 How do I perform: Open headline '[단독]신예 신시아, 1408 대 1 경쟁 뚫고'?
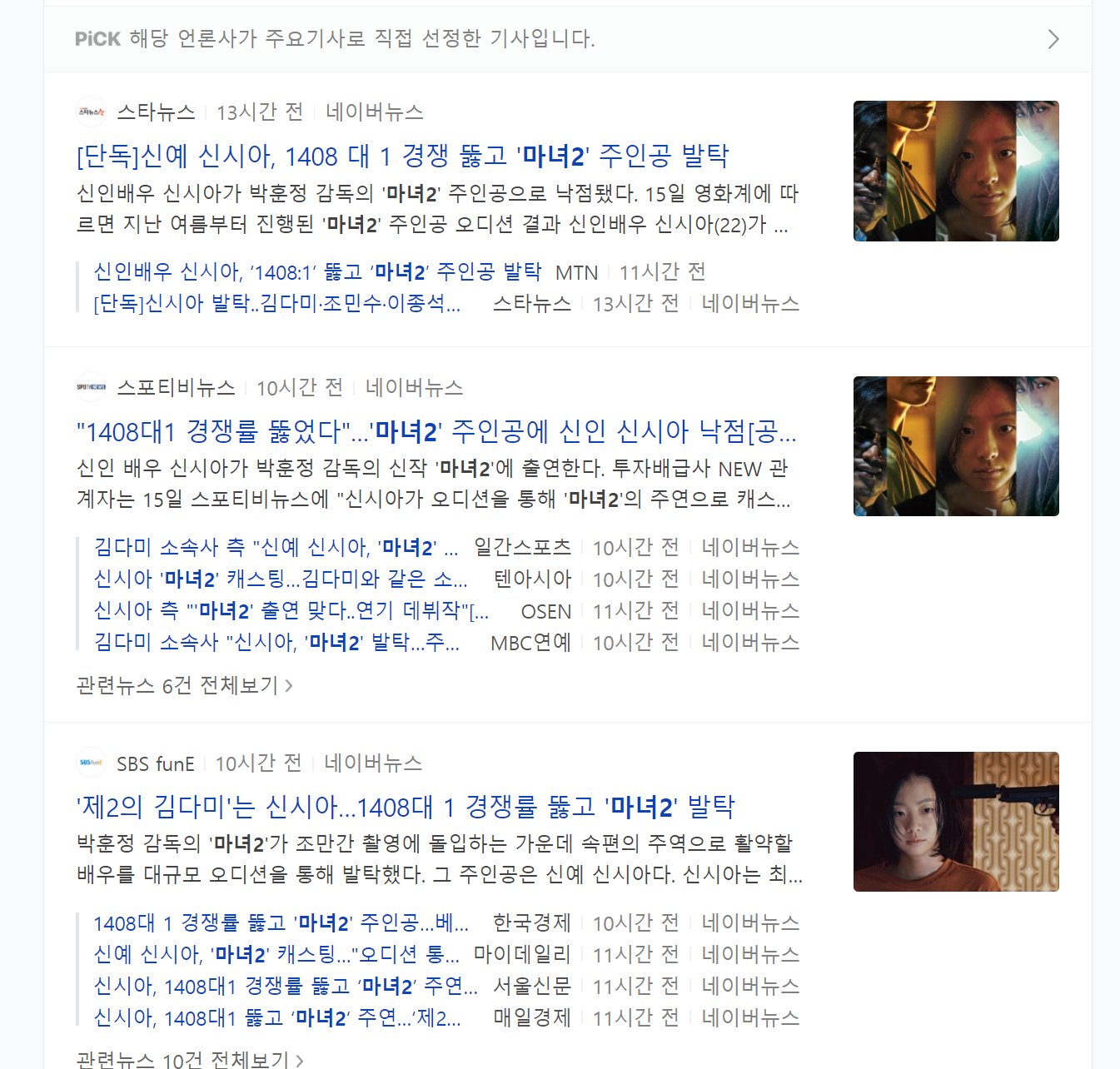[403, 156]
